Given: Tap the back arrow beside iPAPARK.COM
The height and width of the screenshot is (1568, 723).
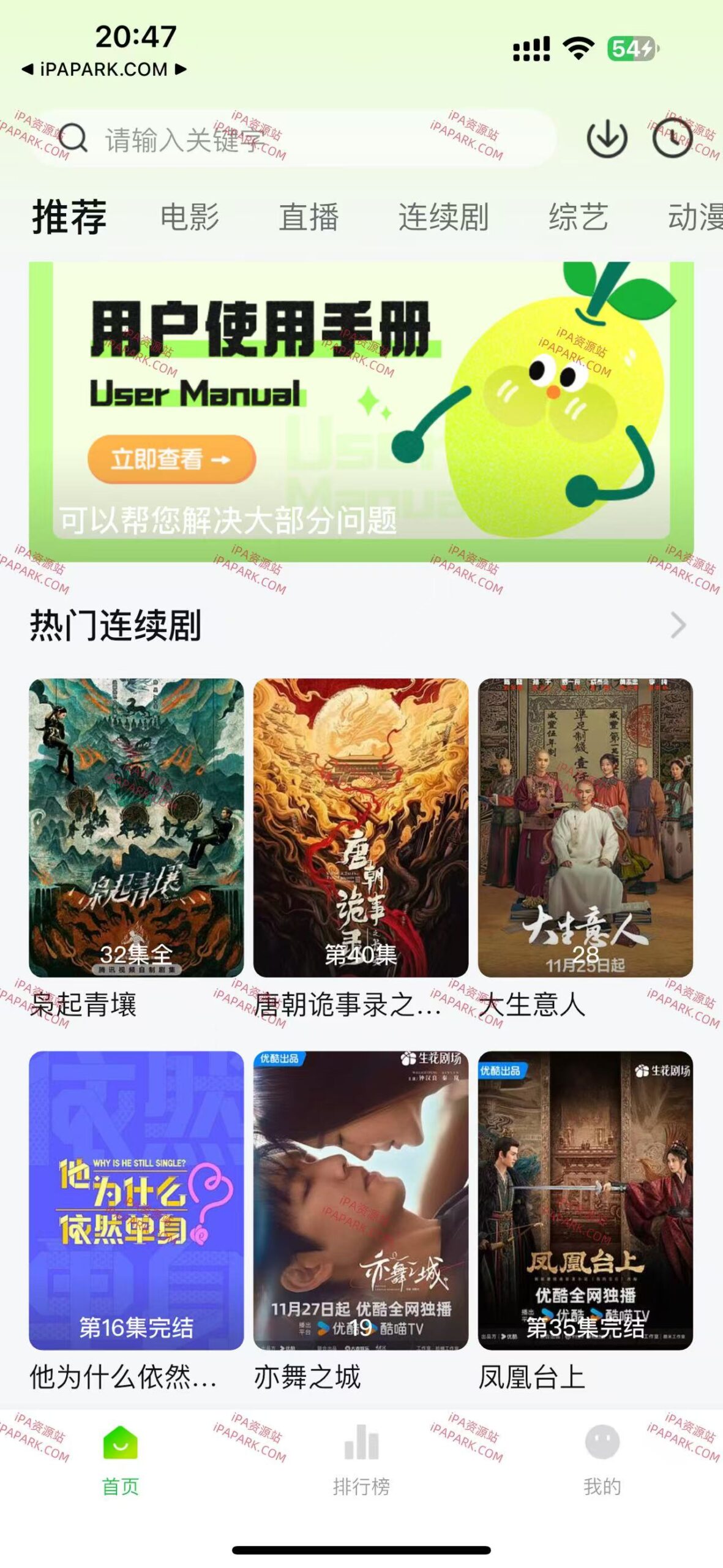Looking at the screenshot, I should 26,69.
